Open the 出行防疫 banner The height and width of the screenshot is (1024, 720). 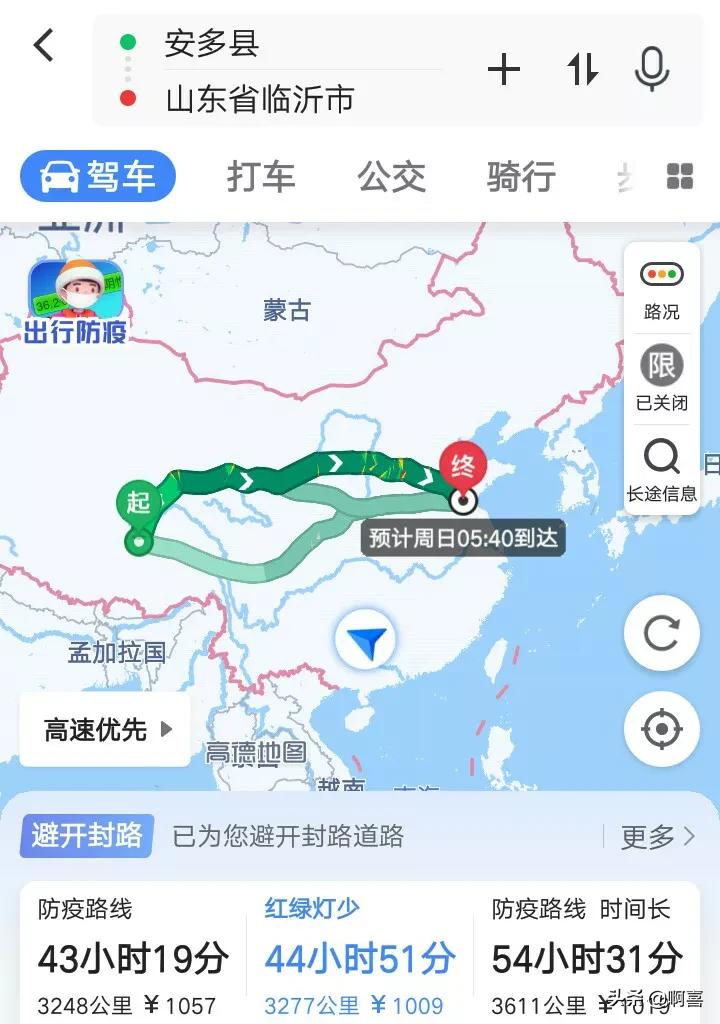coord(76,302)
